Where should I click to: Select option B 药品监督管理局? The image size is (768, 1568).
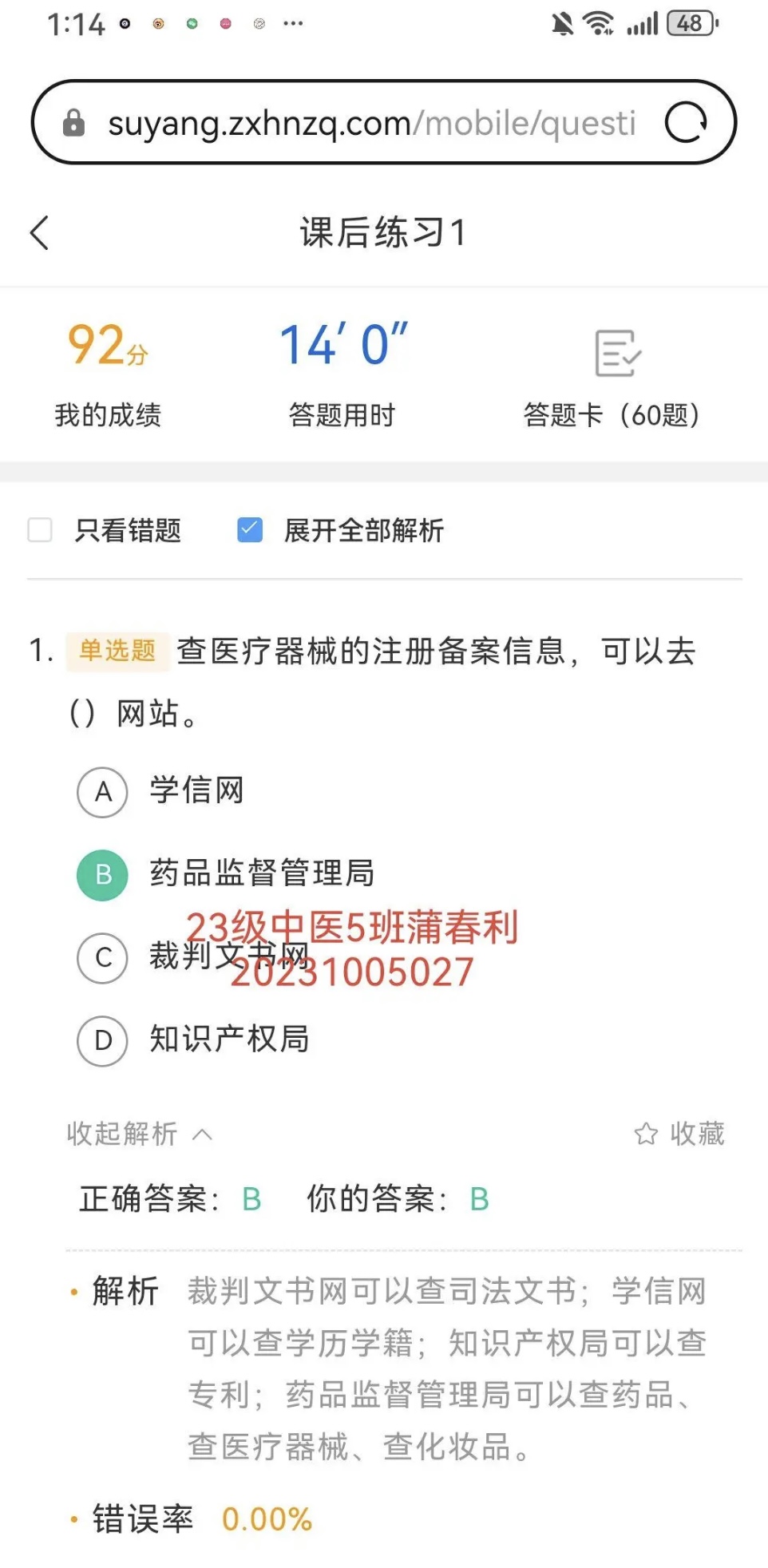click(103, 875)
